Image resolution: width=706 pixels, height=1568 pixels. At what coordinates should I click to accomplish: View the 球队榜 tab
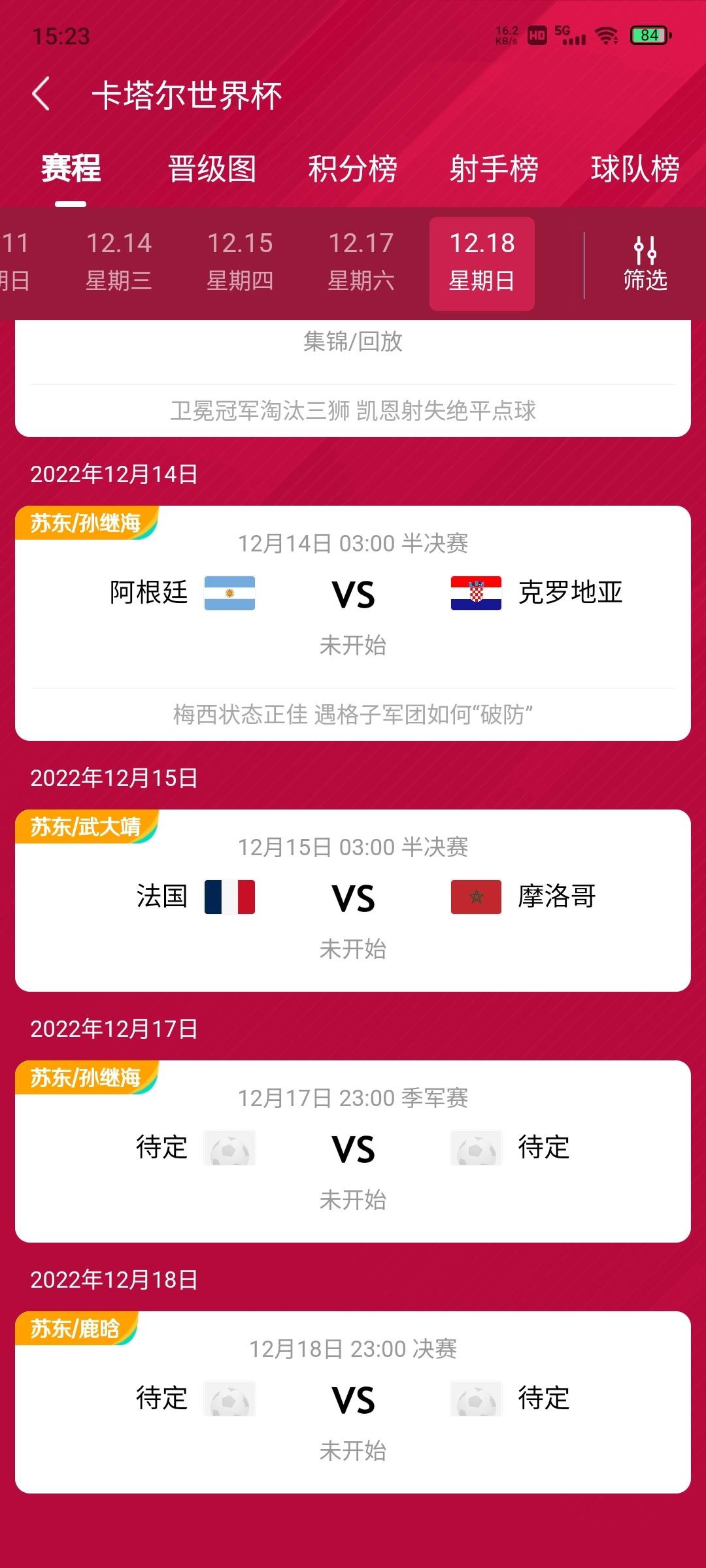click(635, 169)
